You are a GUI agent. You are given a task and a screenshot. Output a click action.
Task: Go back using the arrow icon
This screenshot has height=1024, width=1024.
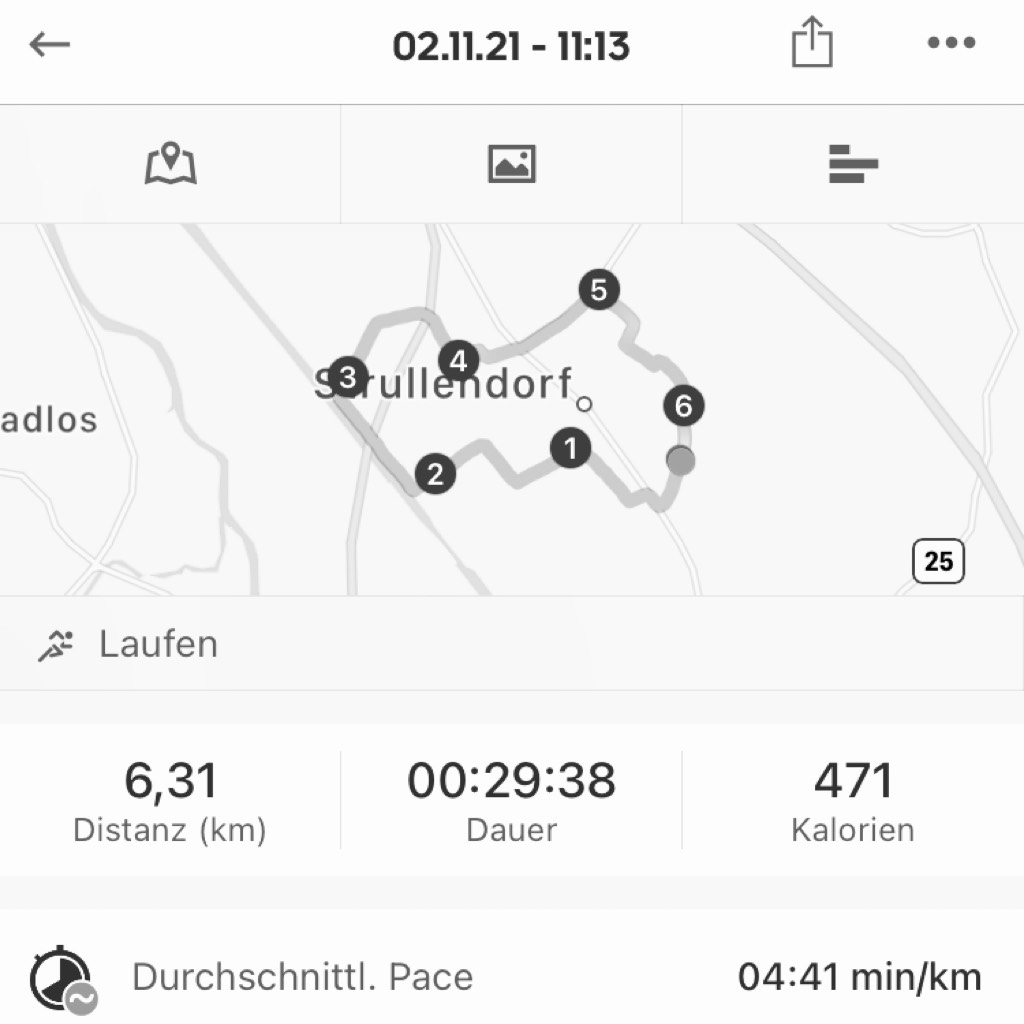(50, 45)
